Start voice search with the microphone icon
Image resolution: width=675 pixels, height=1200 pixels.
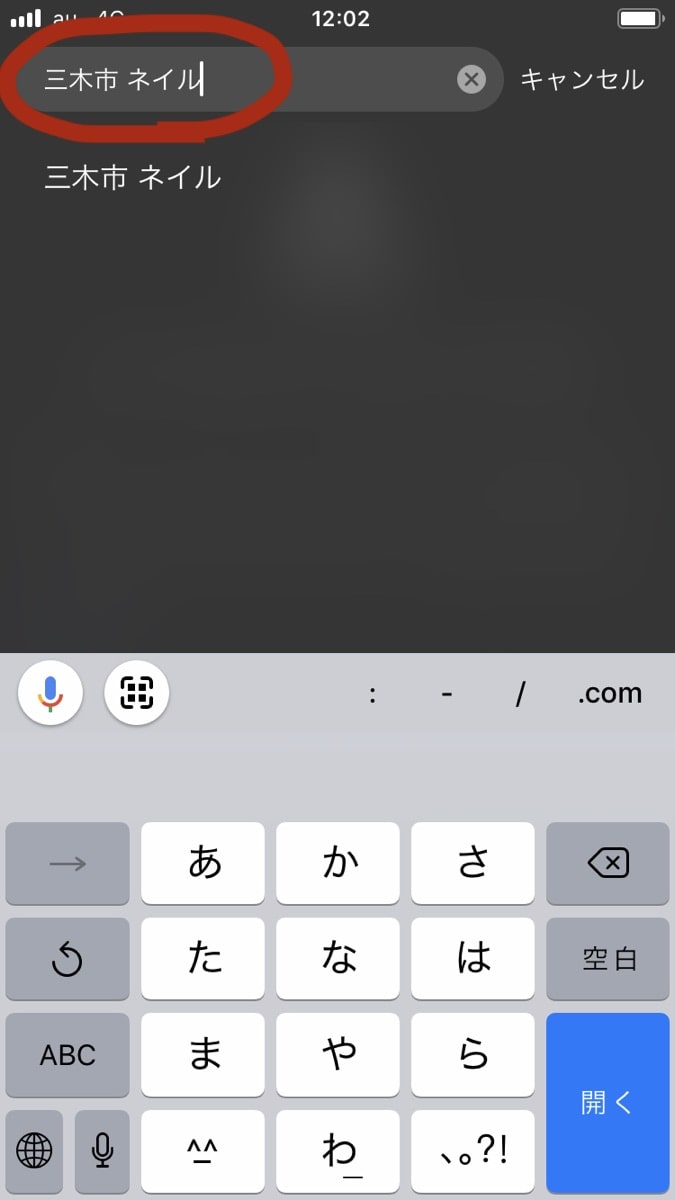coord(50,692)
